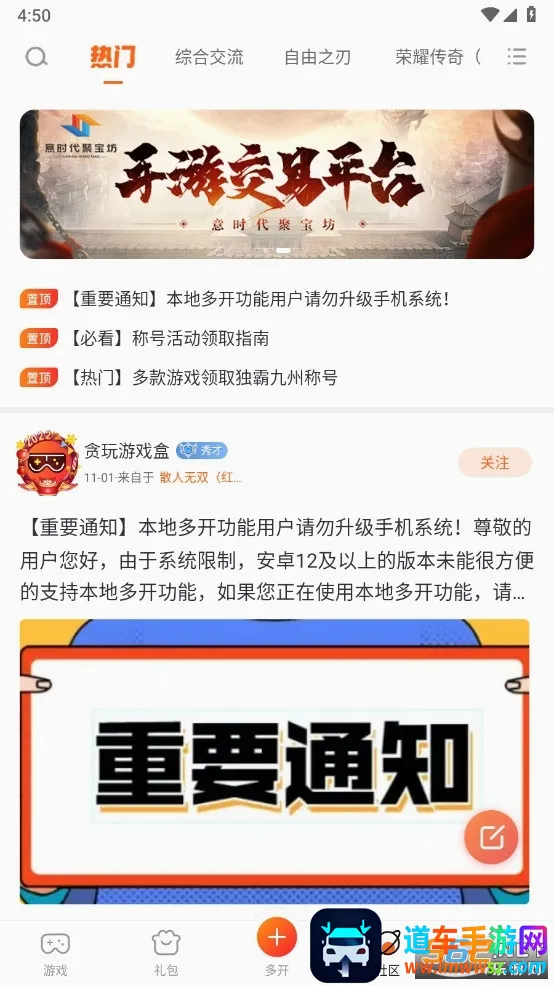Open the channel list menu icon
This screenshot has width=554, height=985.
[x=516, y=57]
